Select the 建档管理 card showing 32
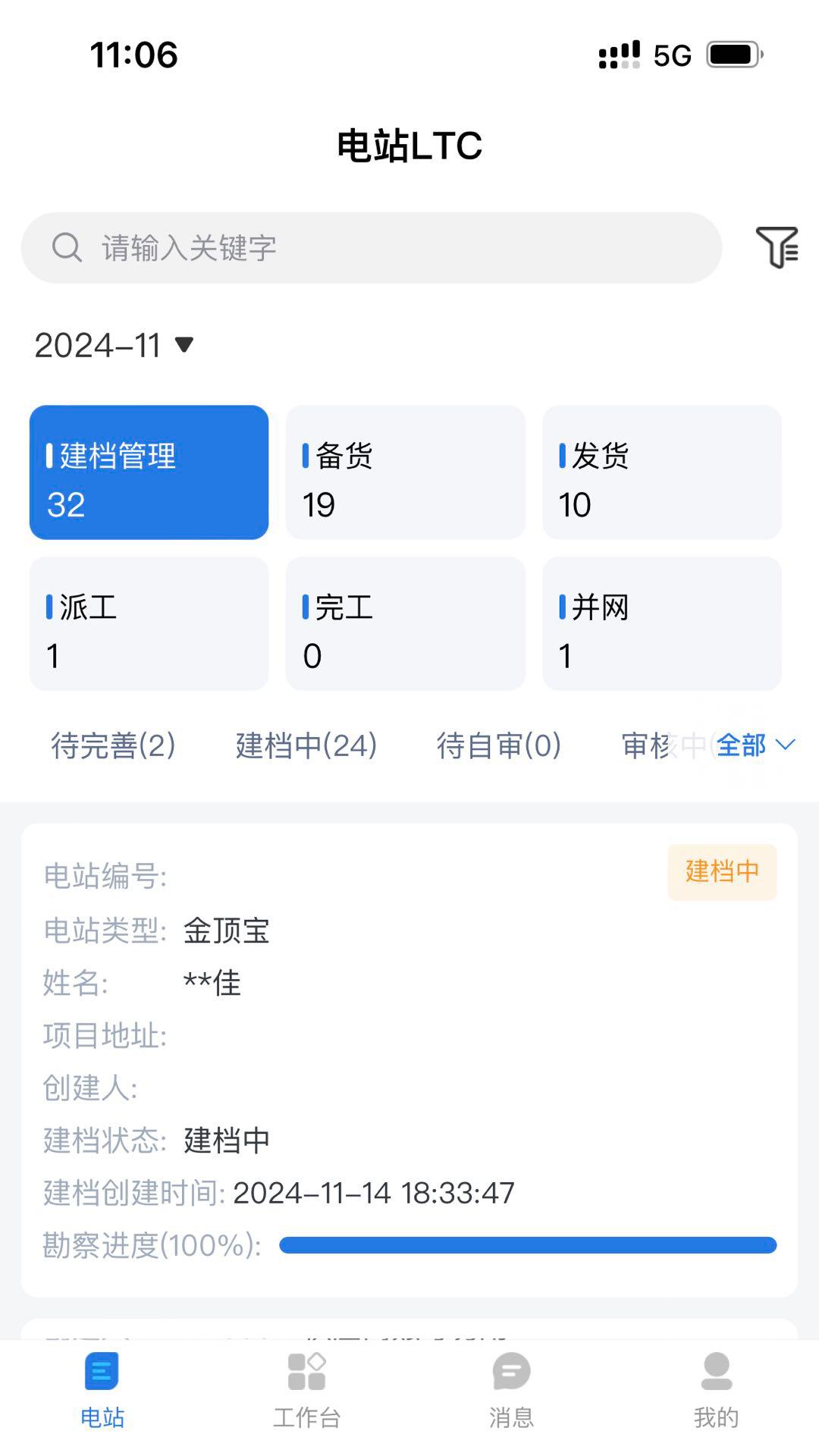819x1456 pixels. (x=149, y=472)
